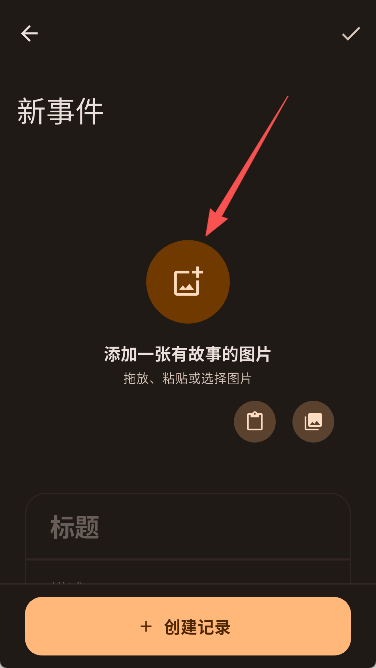Tap the round add-image button
376x668 pixels.
(188, 282)
